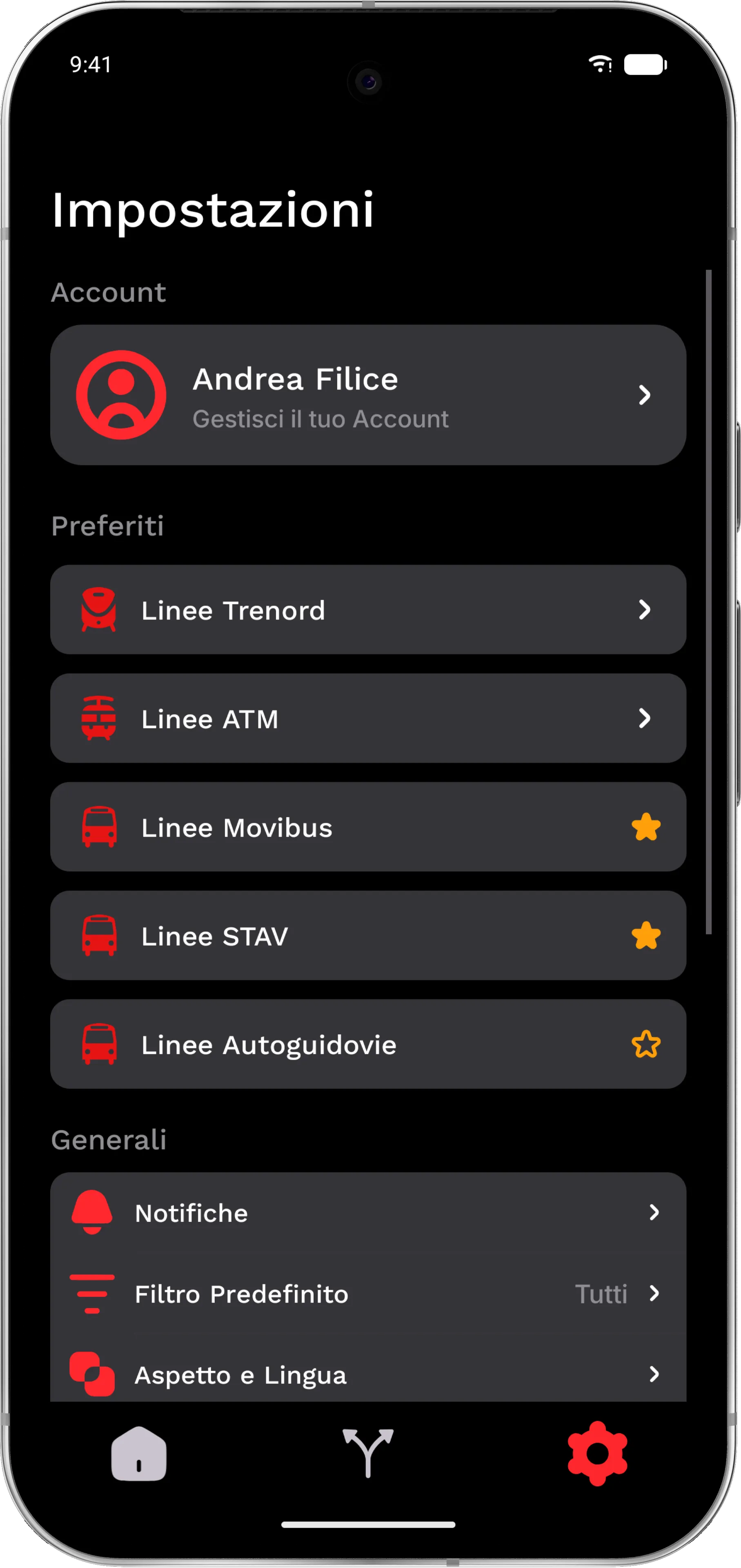Open Notifiche settings

(368, 1213)
